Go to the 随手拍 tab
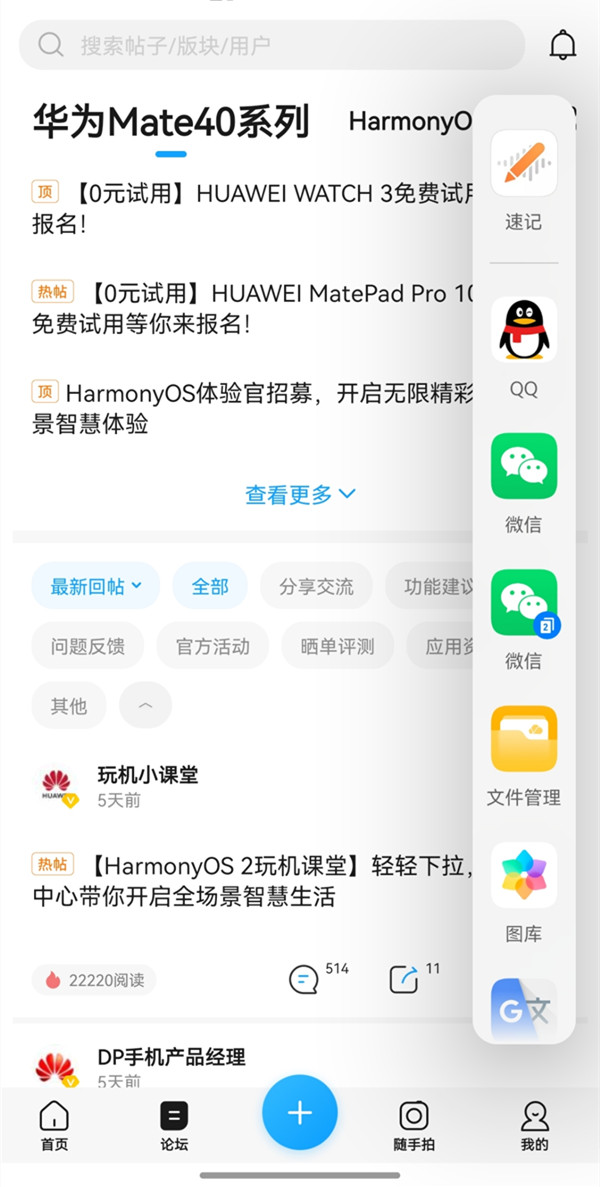Image resolution: width=600 pixels, height=1187 pixels. (x=414, y=1125)
